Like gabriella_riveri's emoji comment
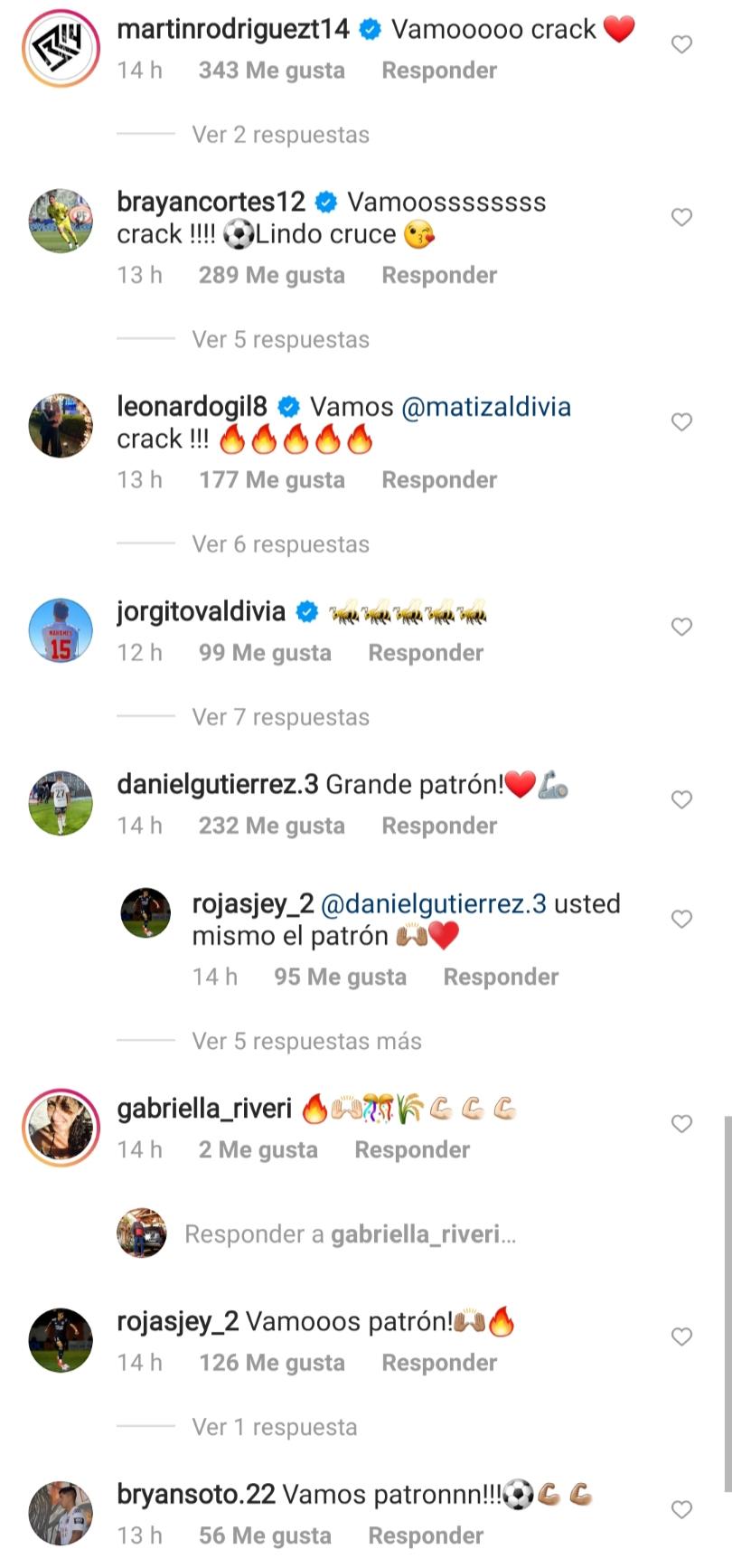Screen dimensions: 732x1568 coord(681,1123)
